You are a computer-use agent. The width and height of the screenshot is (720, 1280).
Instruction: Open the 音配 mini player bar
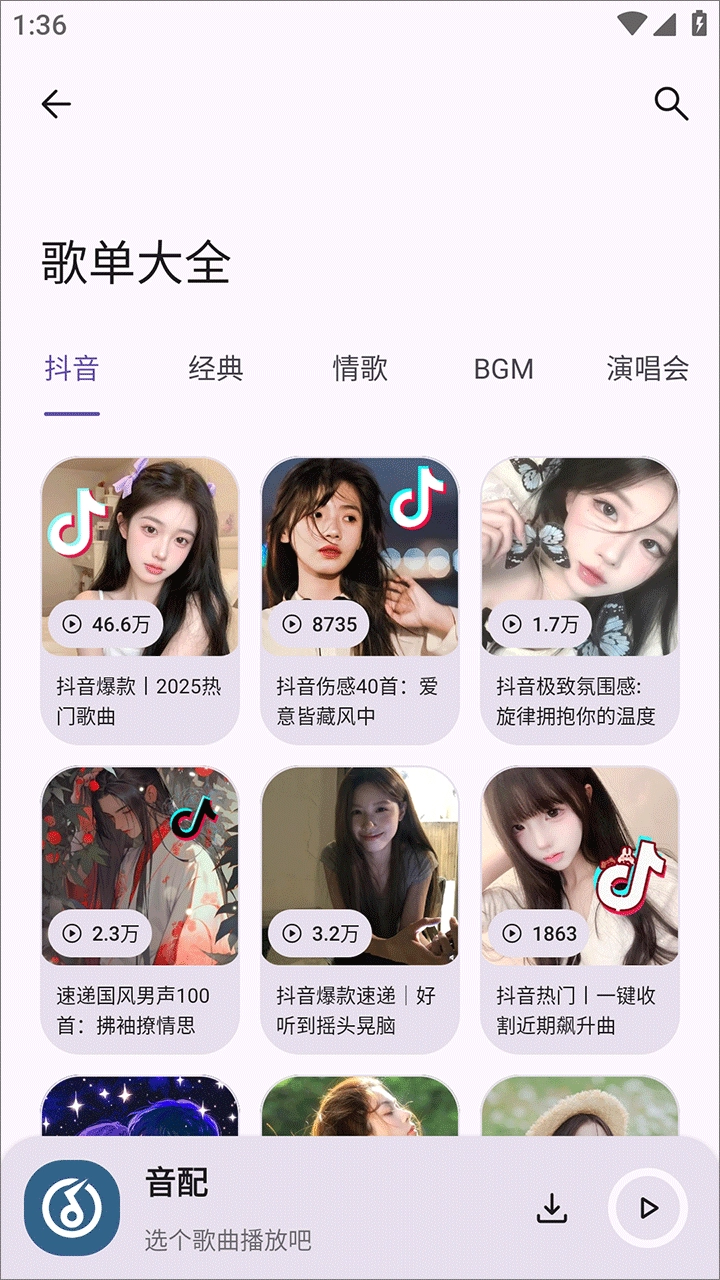tap(300, 1210)
